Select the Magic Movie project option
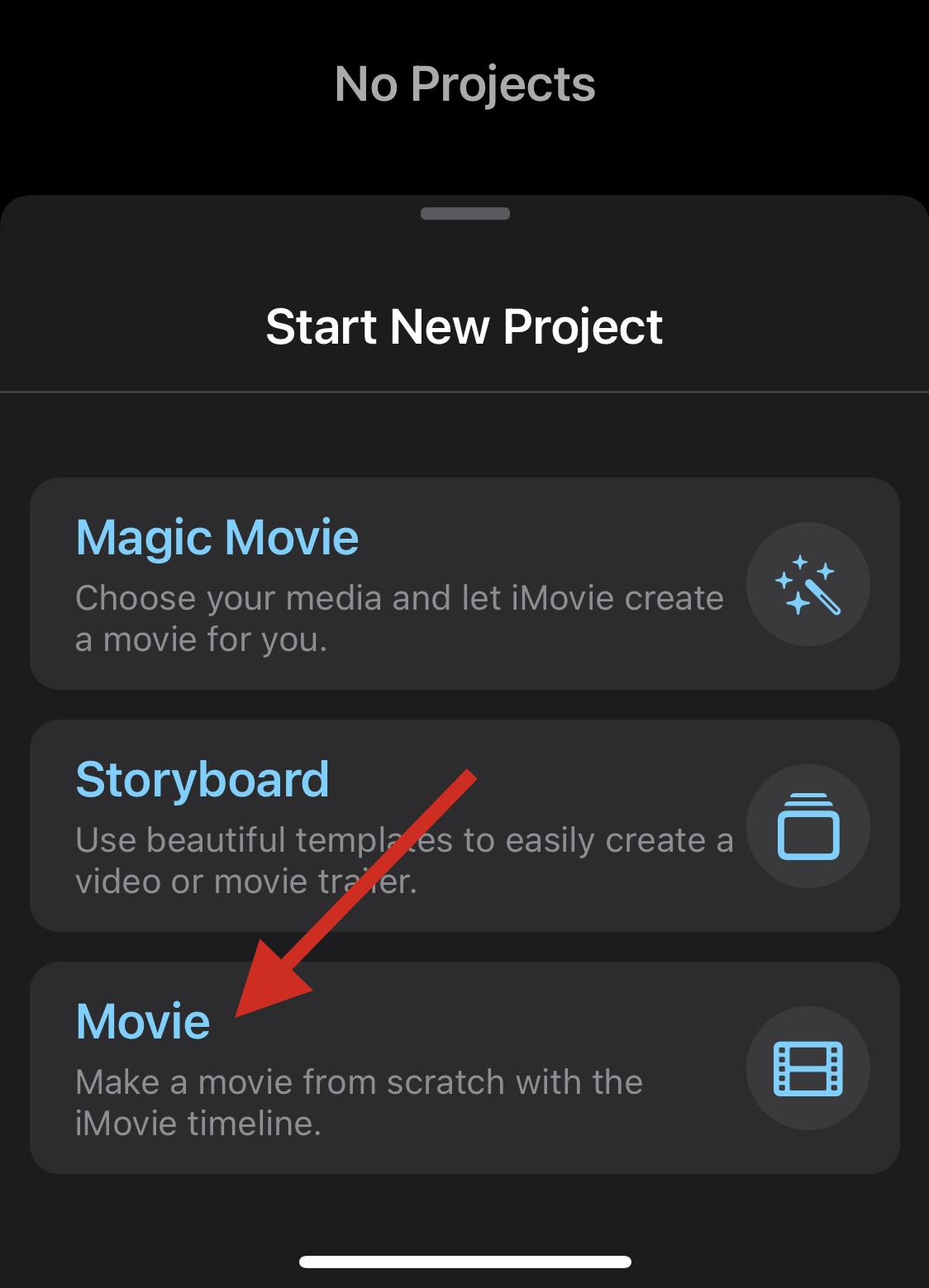This screenshot has width=929, height=1288. (463, 583)
